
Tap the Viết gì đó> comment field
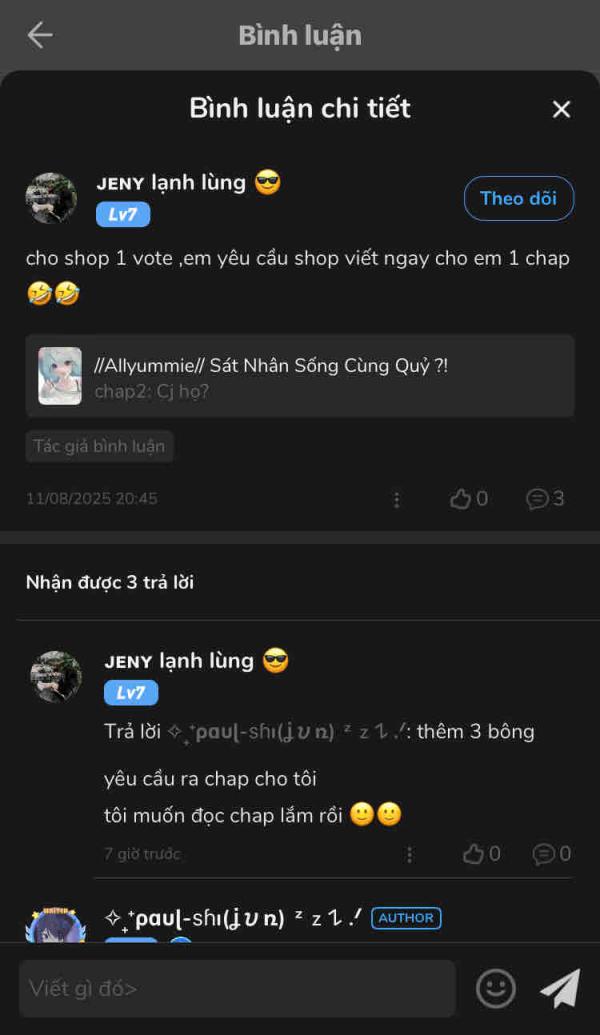[x=237, y=989]
